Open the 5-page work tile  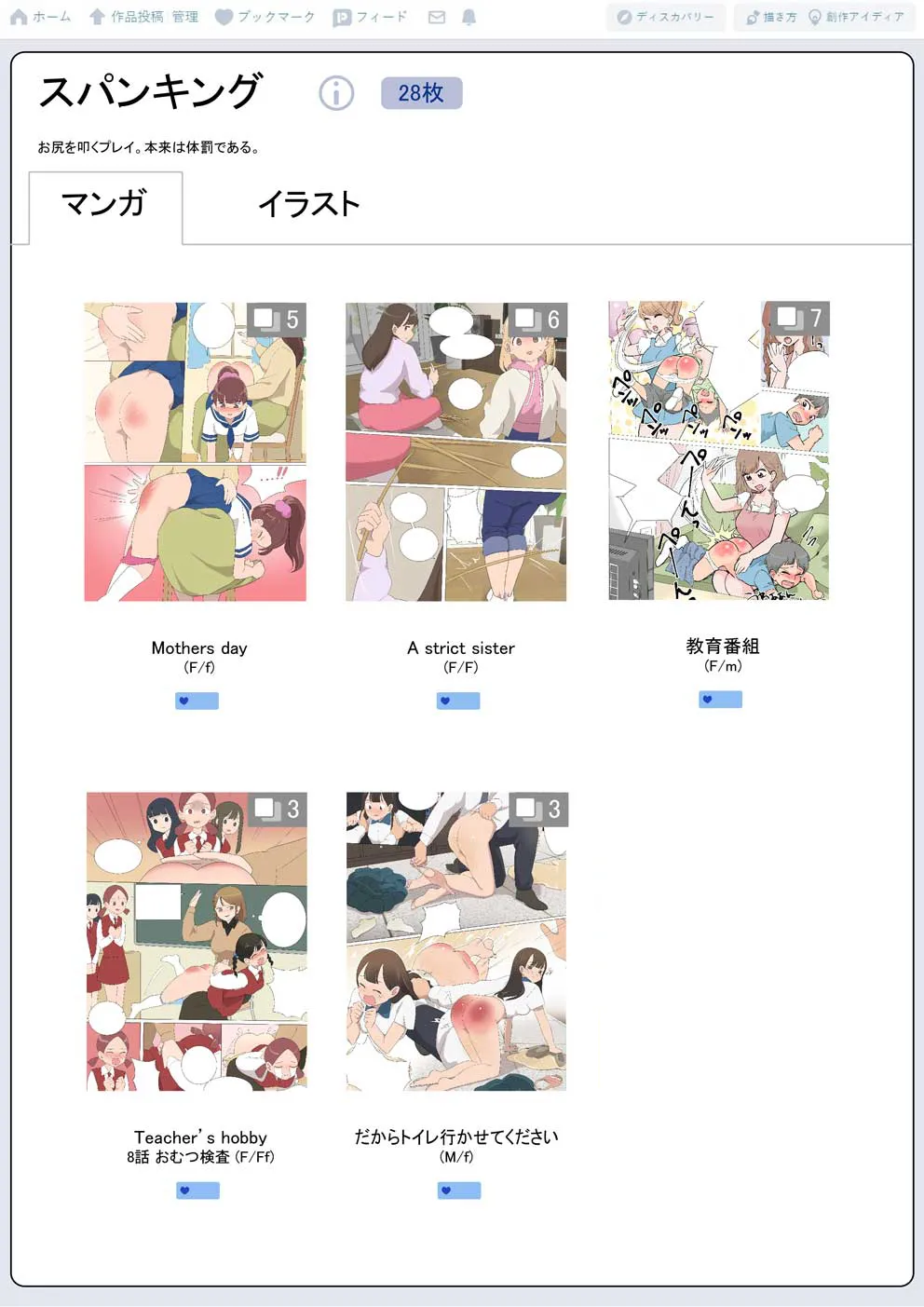point(195,452)
